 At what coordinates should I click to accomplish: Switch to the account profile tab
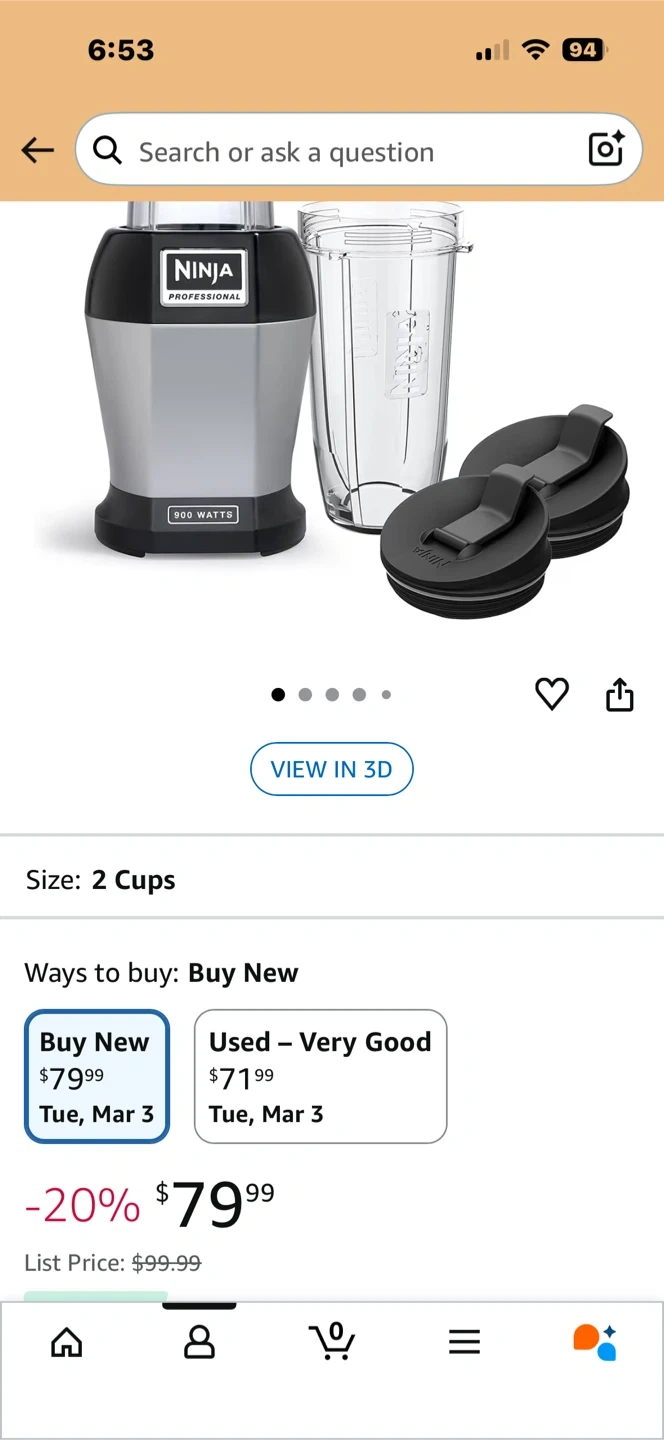(x=199, y=1342)
